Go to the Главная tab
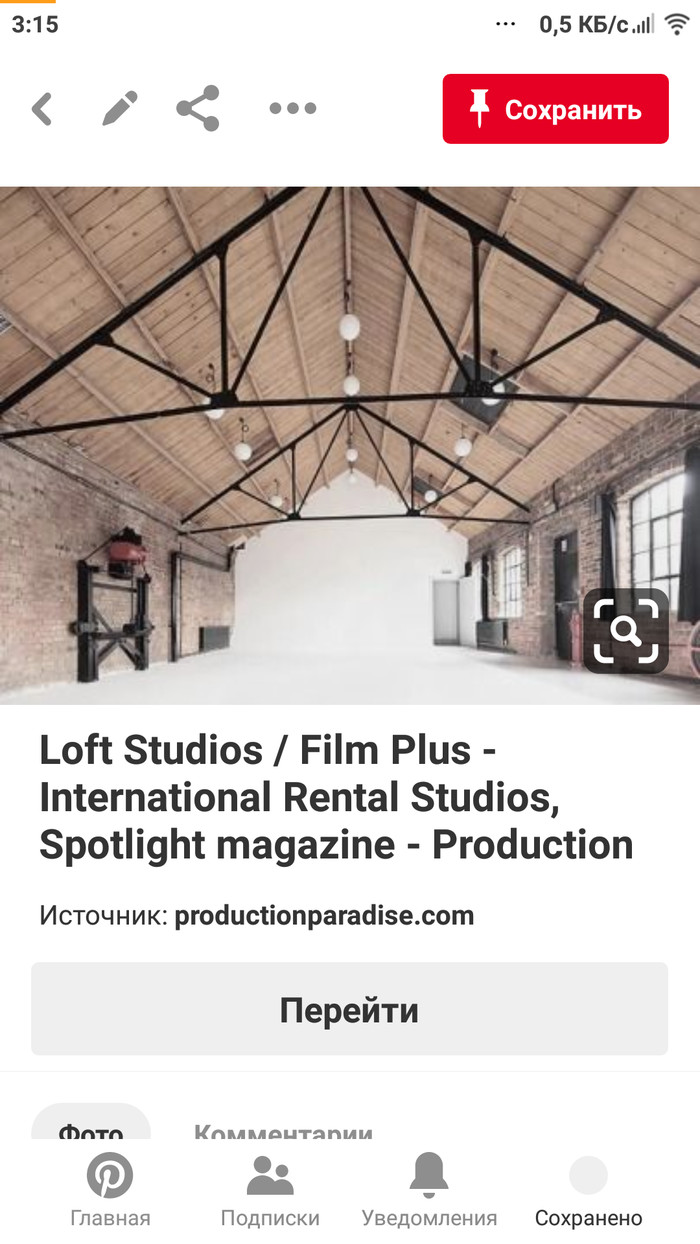 pyautogui.click(x=110, y=1189)
